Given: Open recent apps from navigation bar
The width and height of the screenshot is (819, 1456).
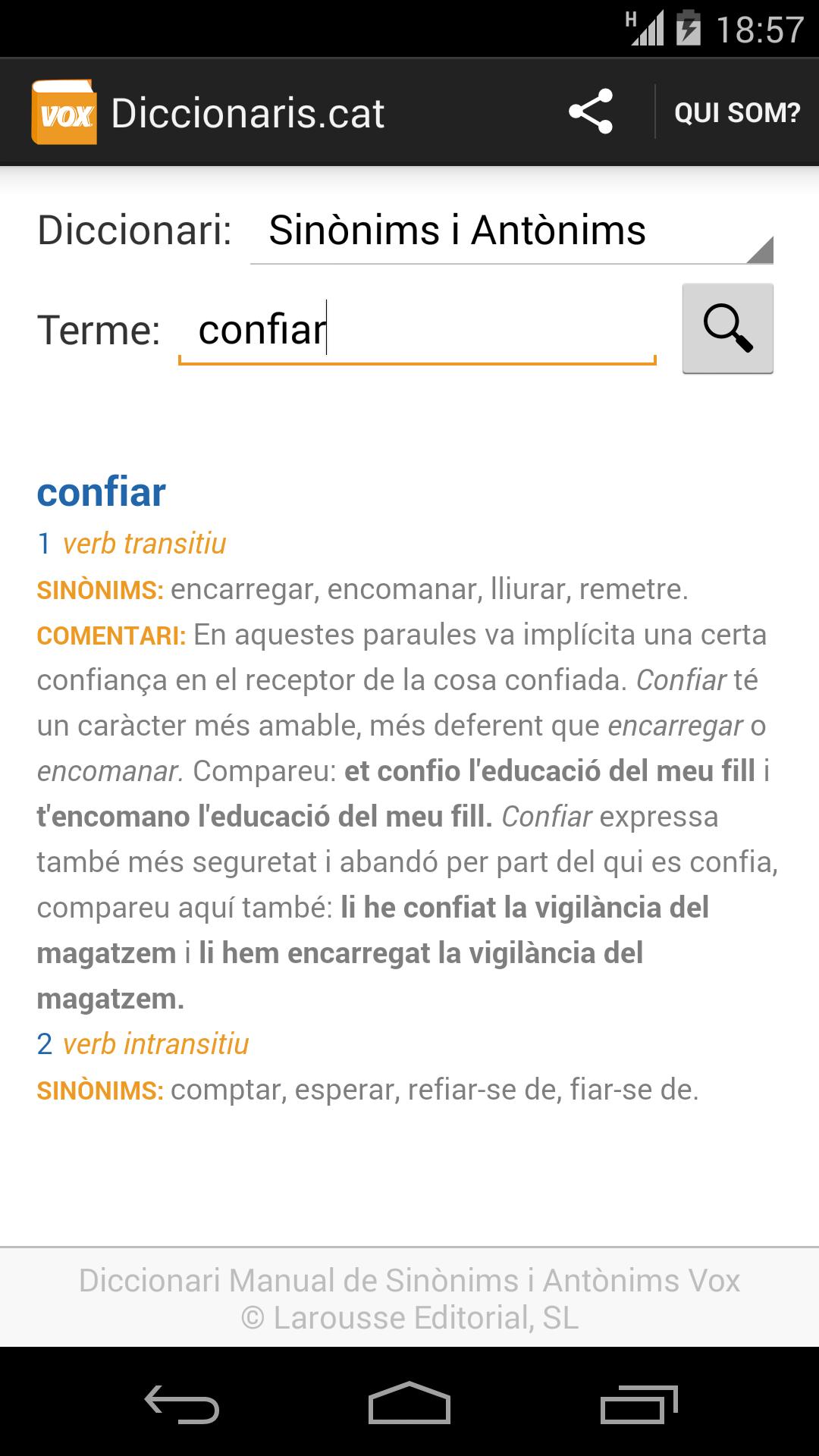Looking at the screenshot, I should pos(638,1403).
